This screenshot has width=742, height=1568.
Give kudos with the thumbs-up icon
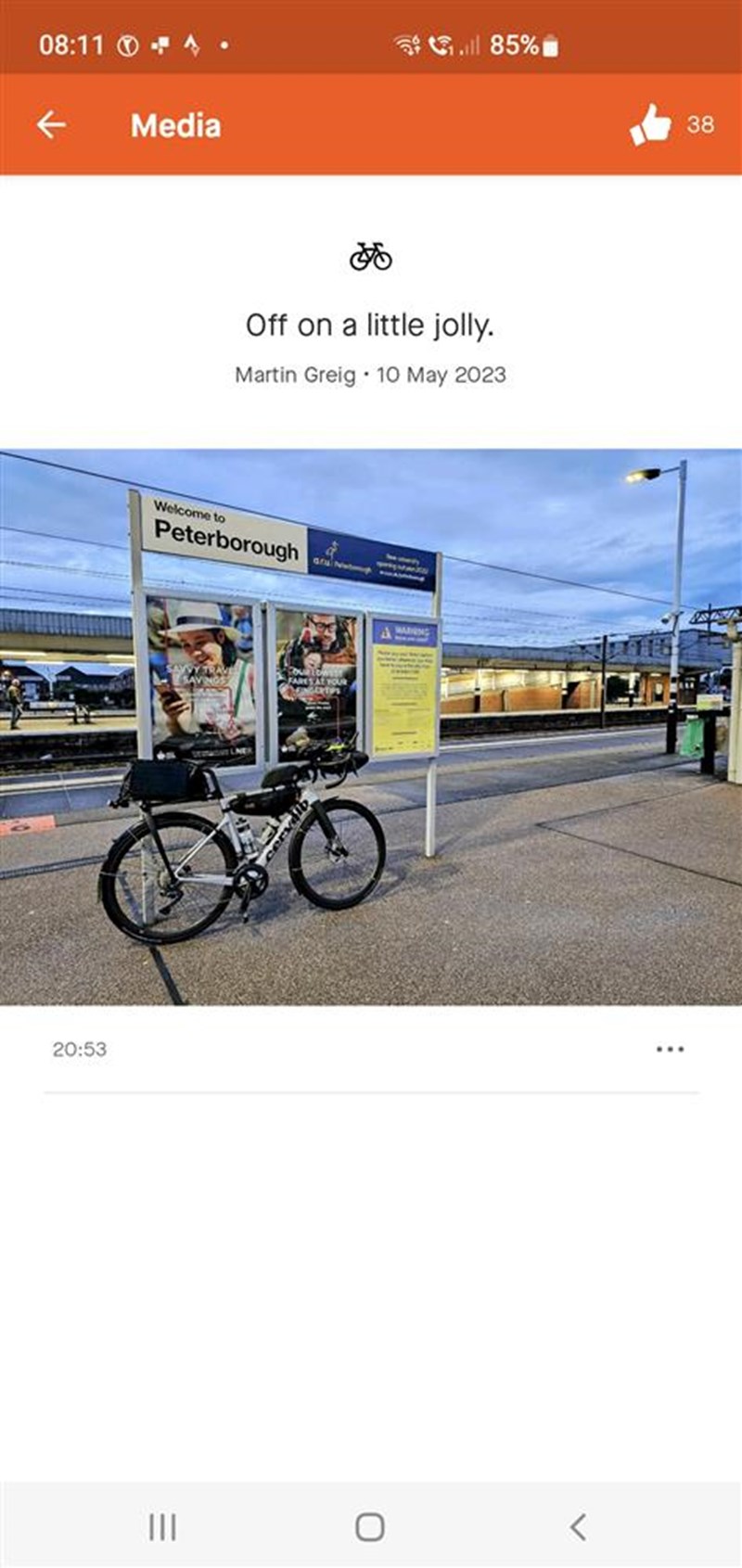click(x=651, y=124)
